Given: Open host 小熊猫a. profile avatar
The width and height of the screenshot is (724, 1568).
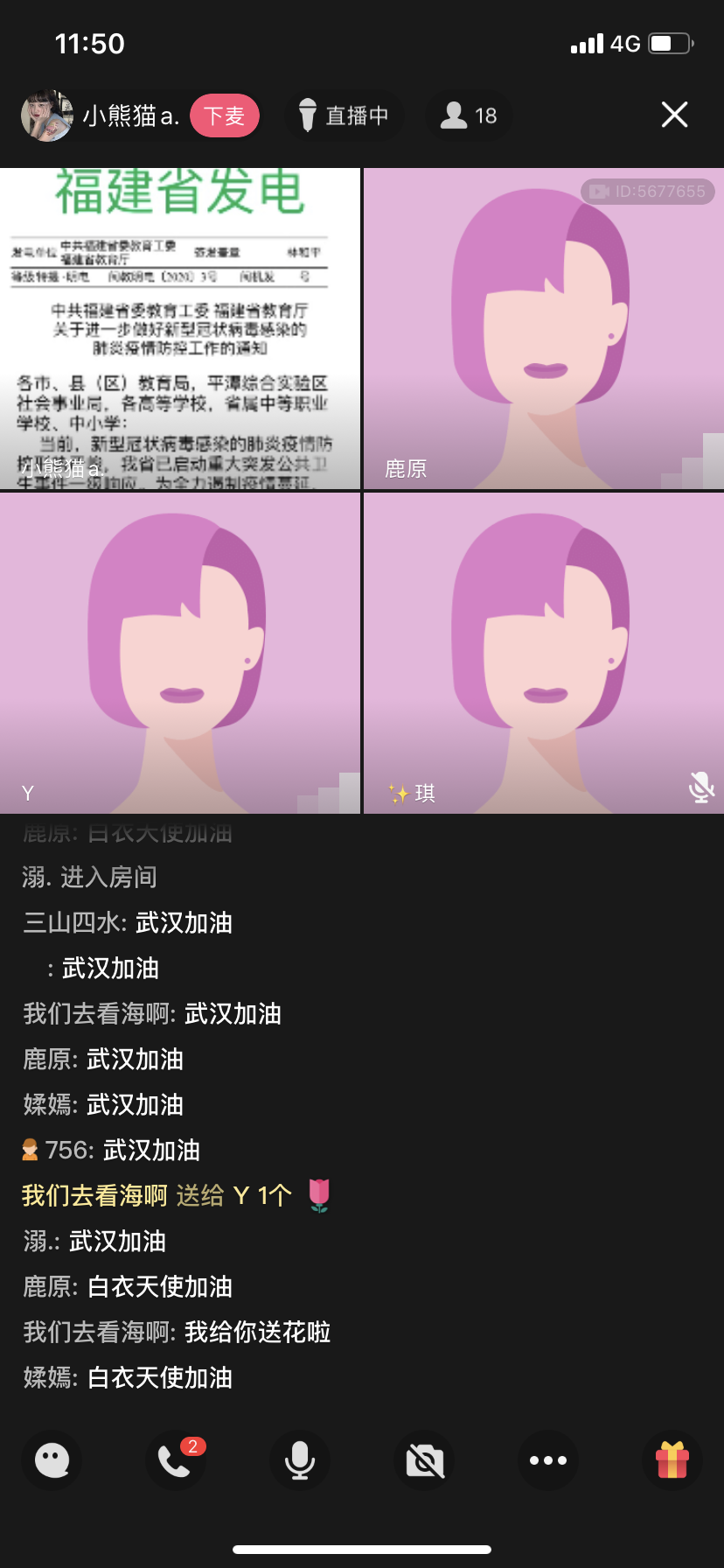Looking at the screenshot, I should (47, 115).
